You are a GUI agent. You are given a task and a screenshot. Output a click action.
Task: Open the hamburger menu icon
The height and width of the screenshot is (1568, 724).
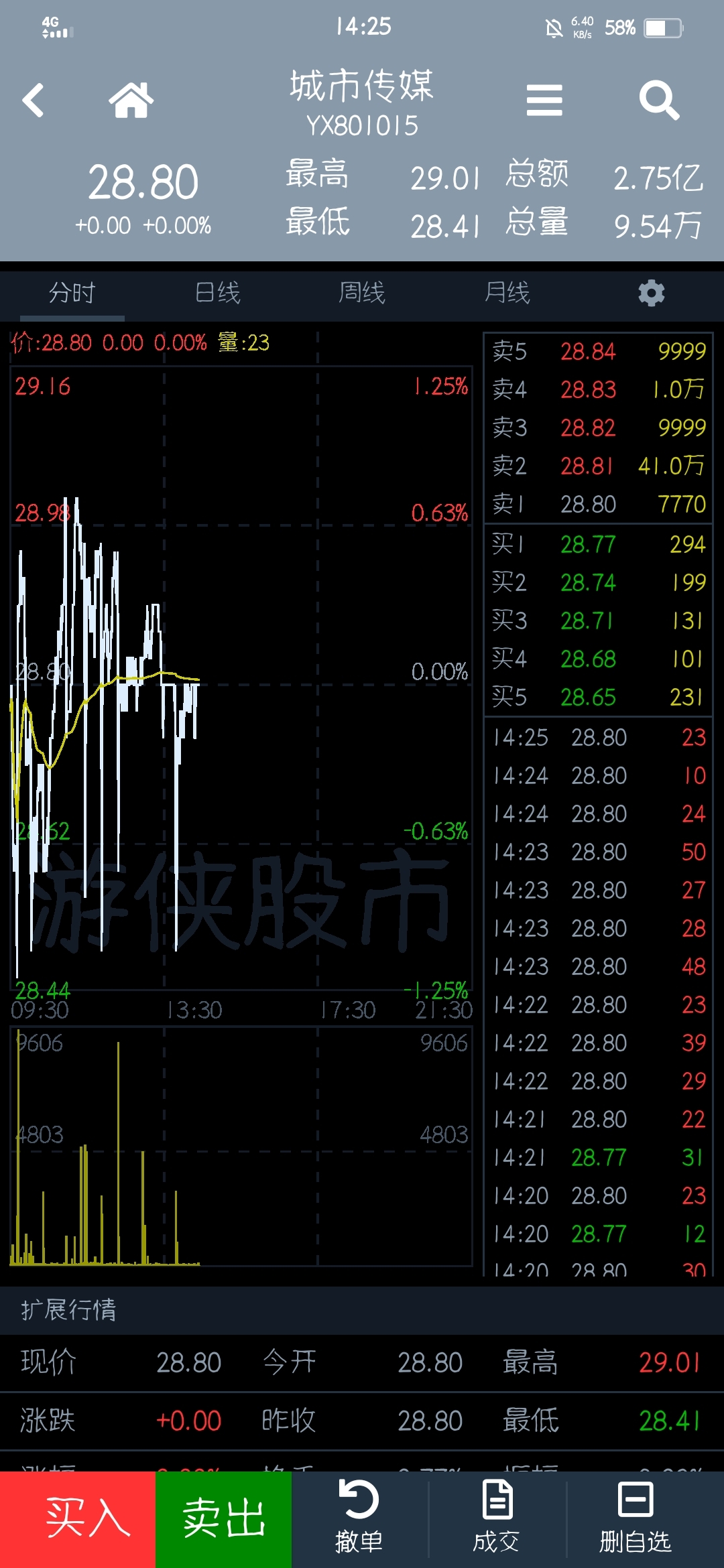click(x=544, y=101)
